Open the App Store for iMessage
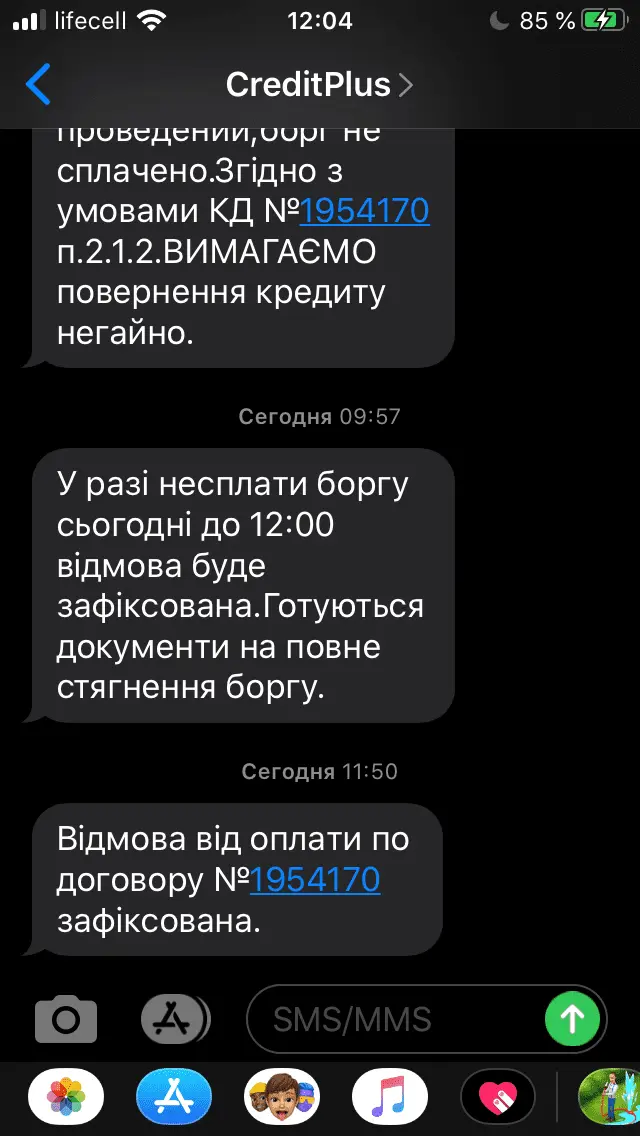Image resolution: width=640 pixels, height=1136 pixels. tap(174, 1098)
